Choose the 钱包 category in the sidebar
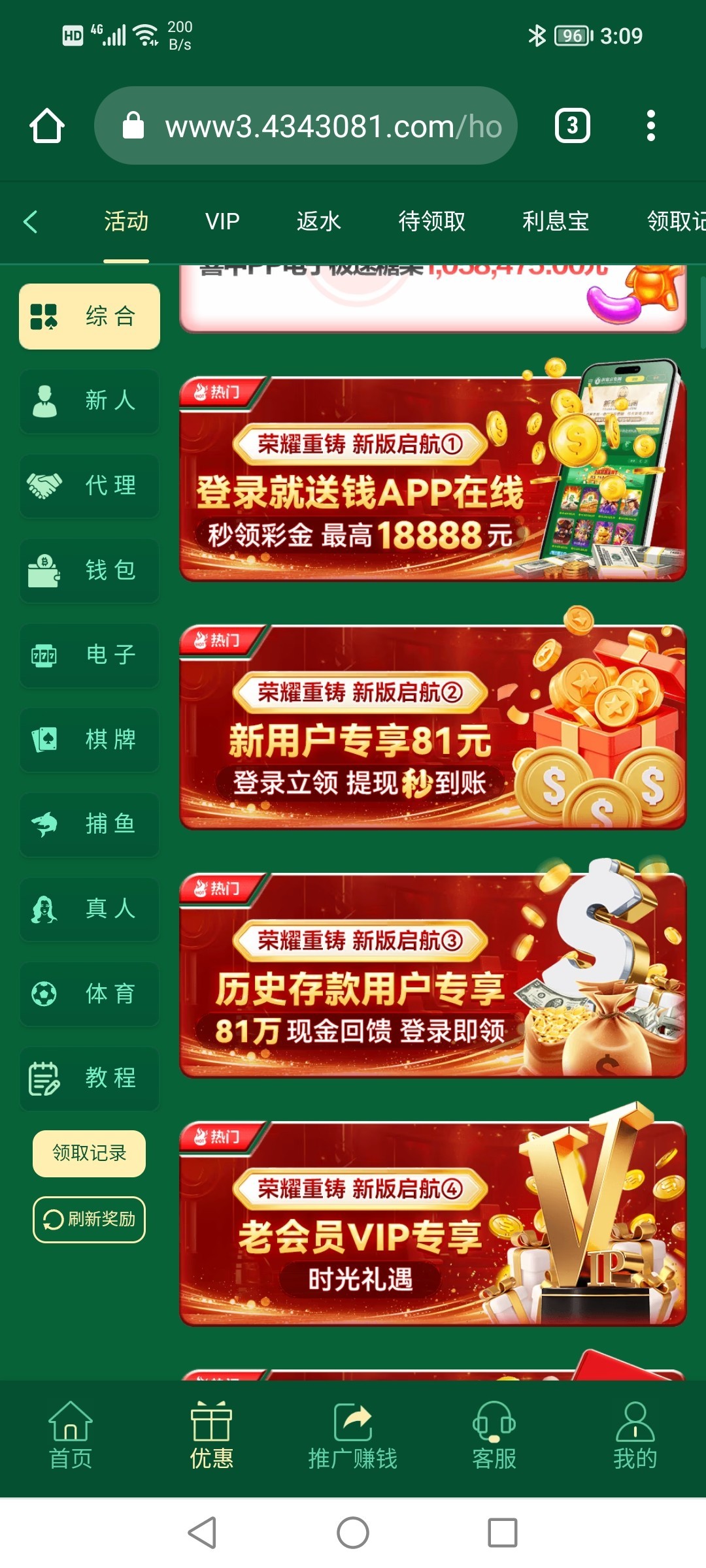 click(90, 570)
